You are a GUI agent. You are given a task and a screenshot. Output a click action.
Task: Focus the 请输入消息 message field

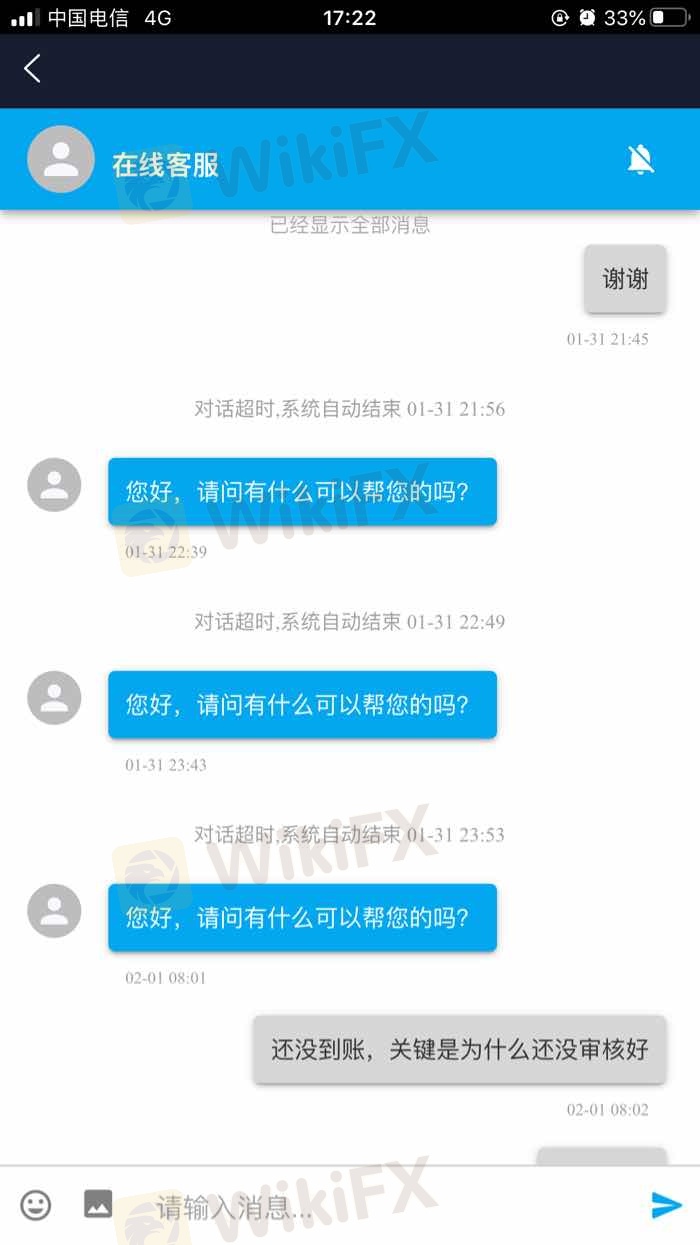tap(380, 1206)
